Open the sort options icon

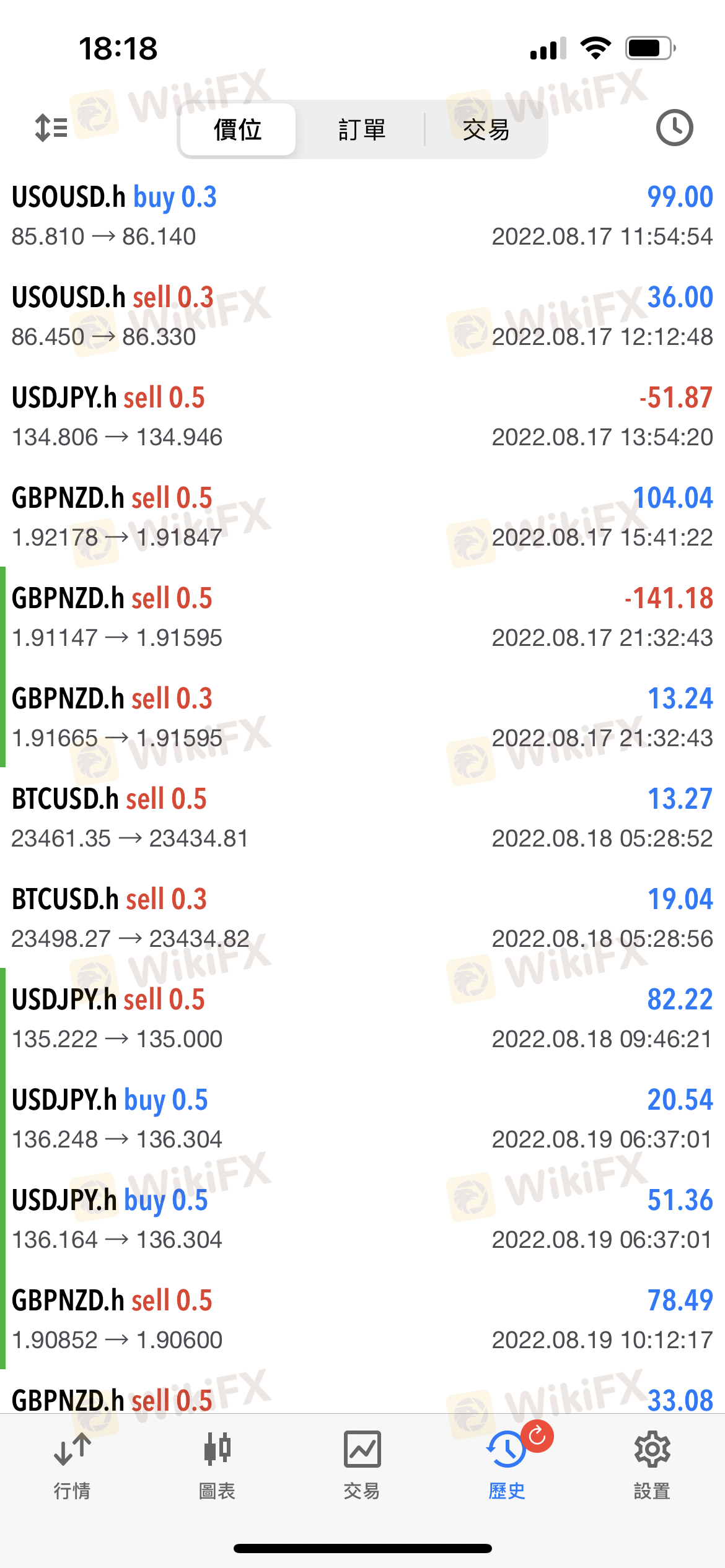coord(51,128)
